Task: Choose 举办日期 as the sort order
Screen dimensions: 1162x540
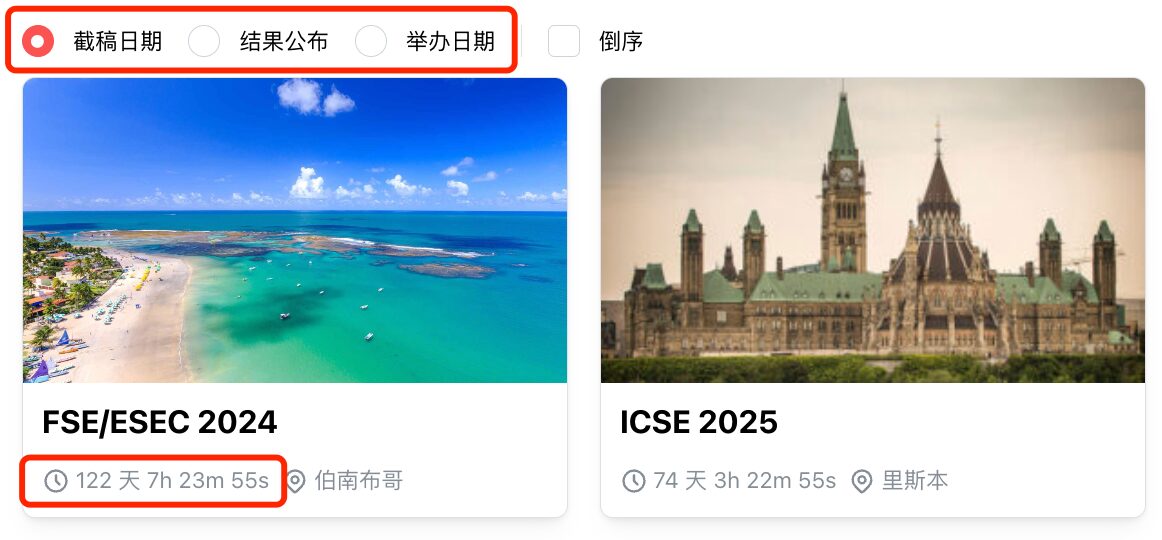Action: tap(371, 41)
